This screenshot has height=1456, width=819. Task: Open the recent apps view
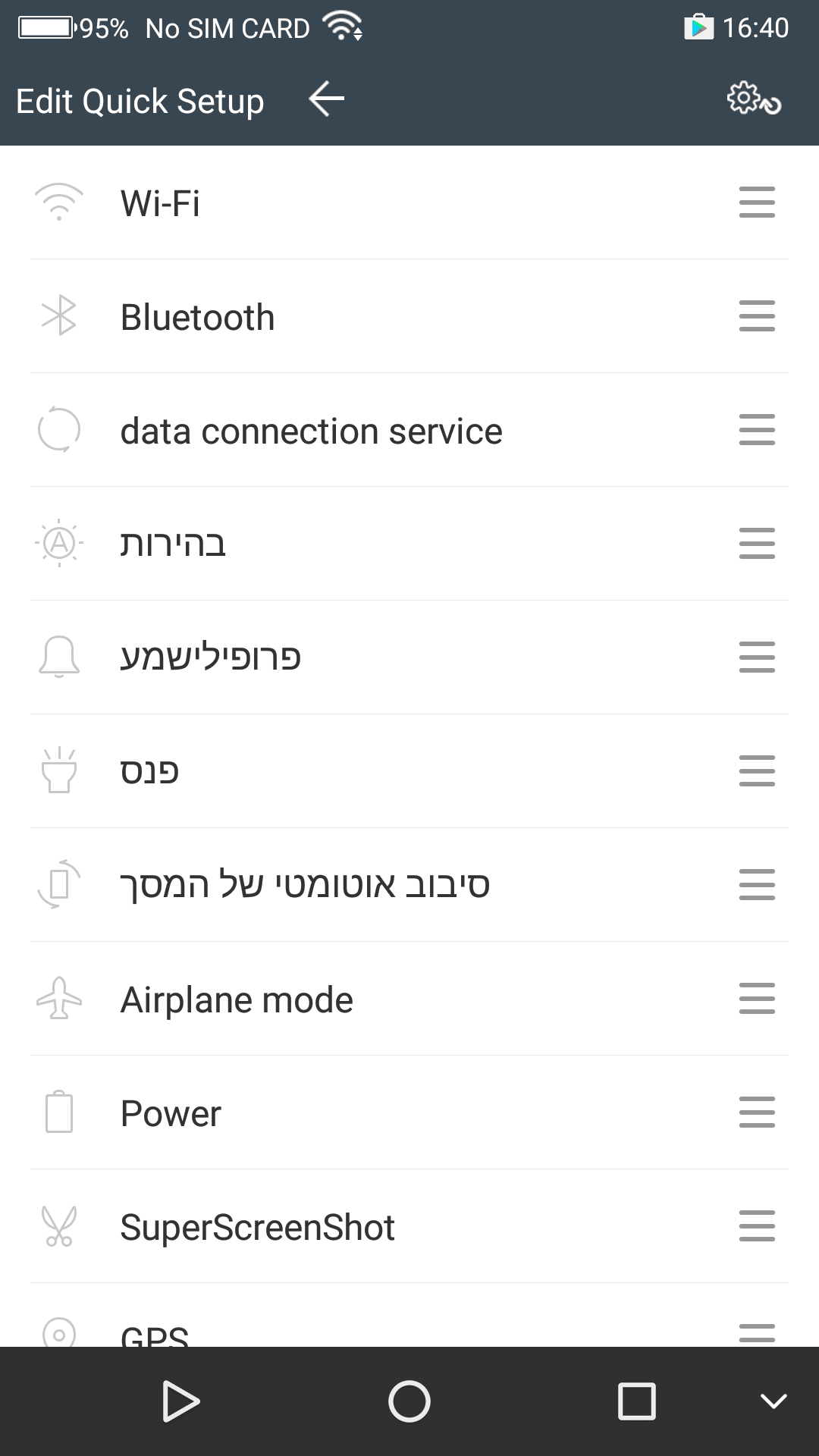(x=637, y=1401)
